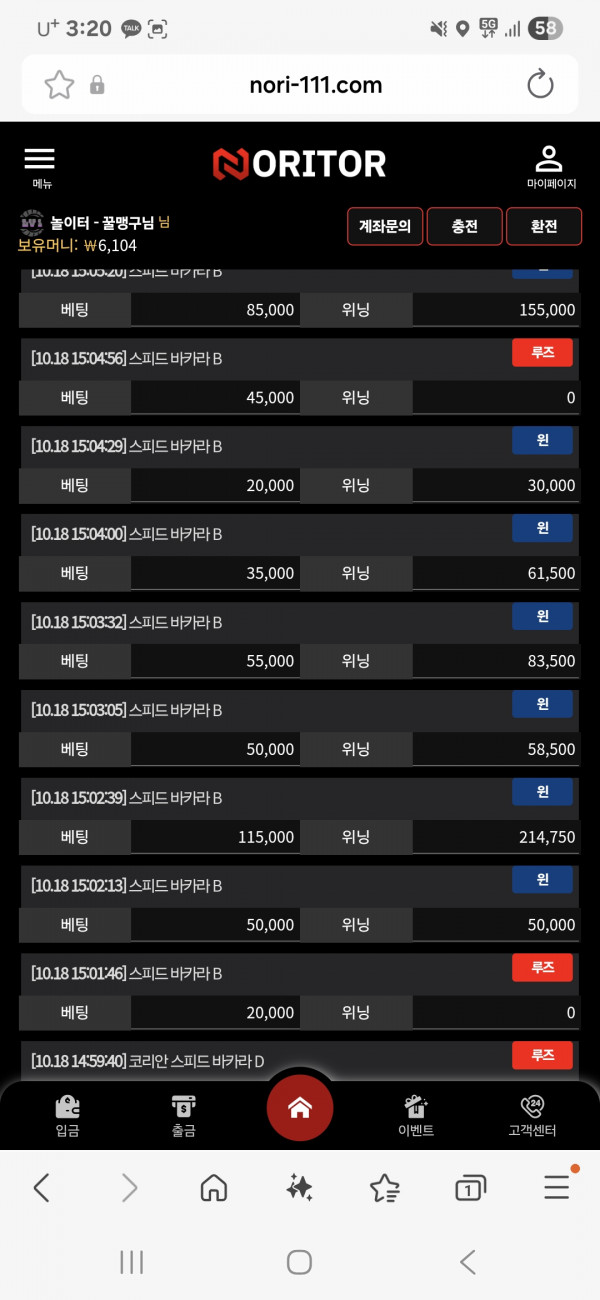Edit the nori-111.com address bar
This screenshot has width=600, height=1300.
315,85
